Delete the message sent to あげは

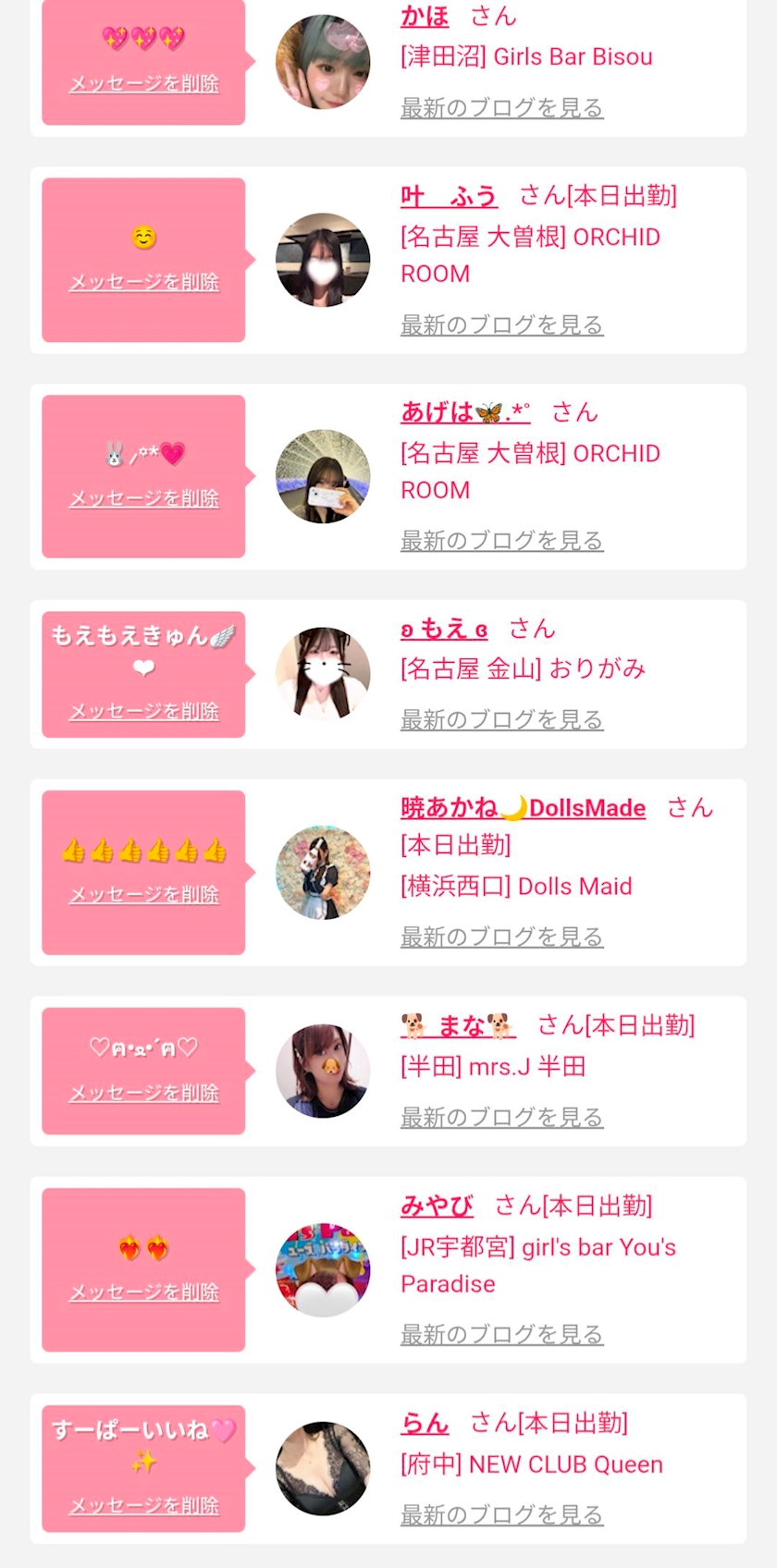tap(144, 498)
